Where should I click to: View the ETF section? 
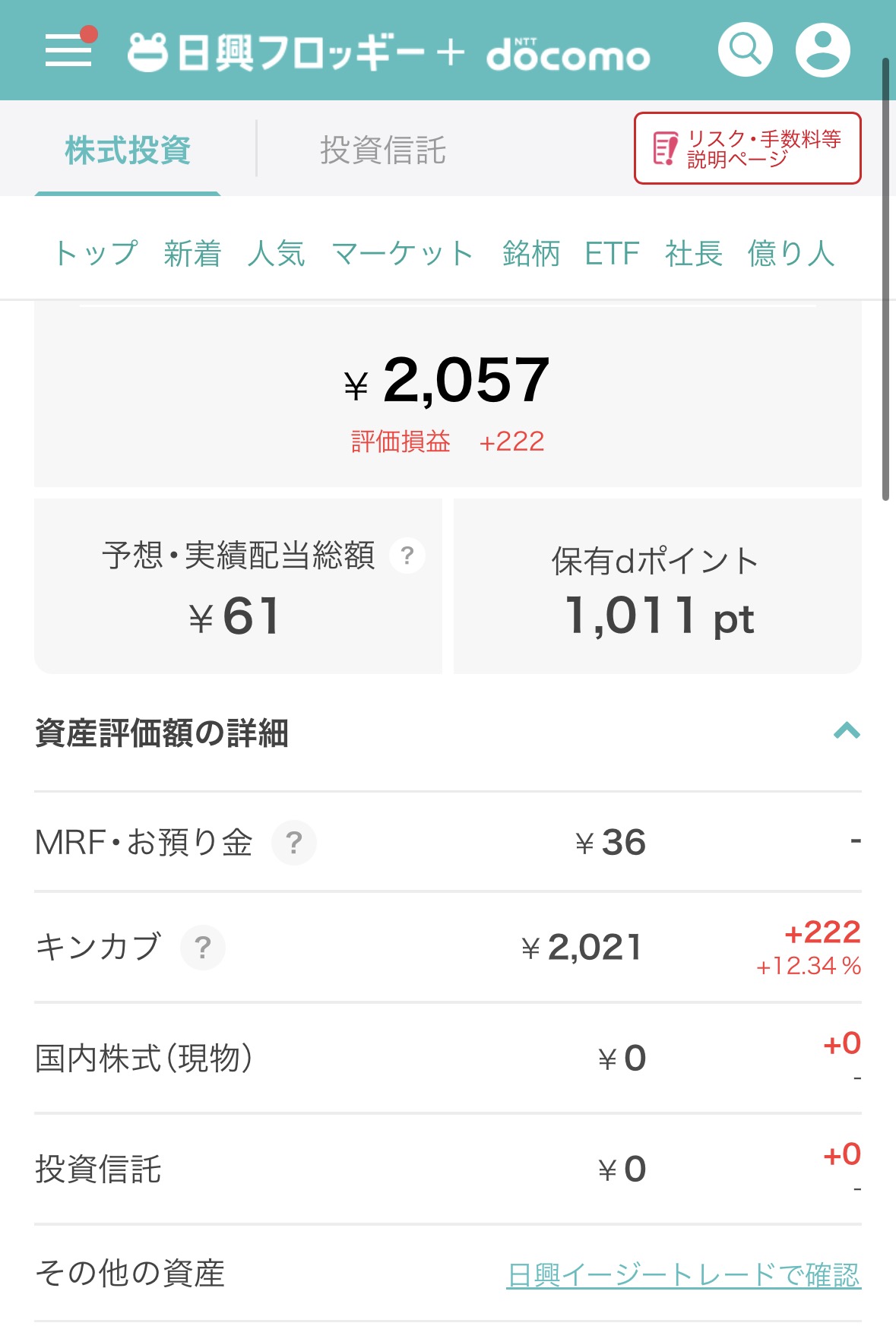click(x=612, y=253)
